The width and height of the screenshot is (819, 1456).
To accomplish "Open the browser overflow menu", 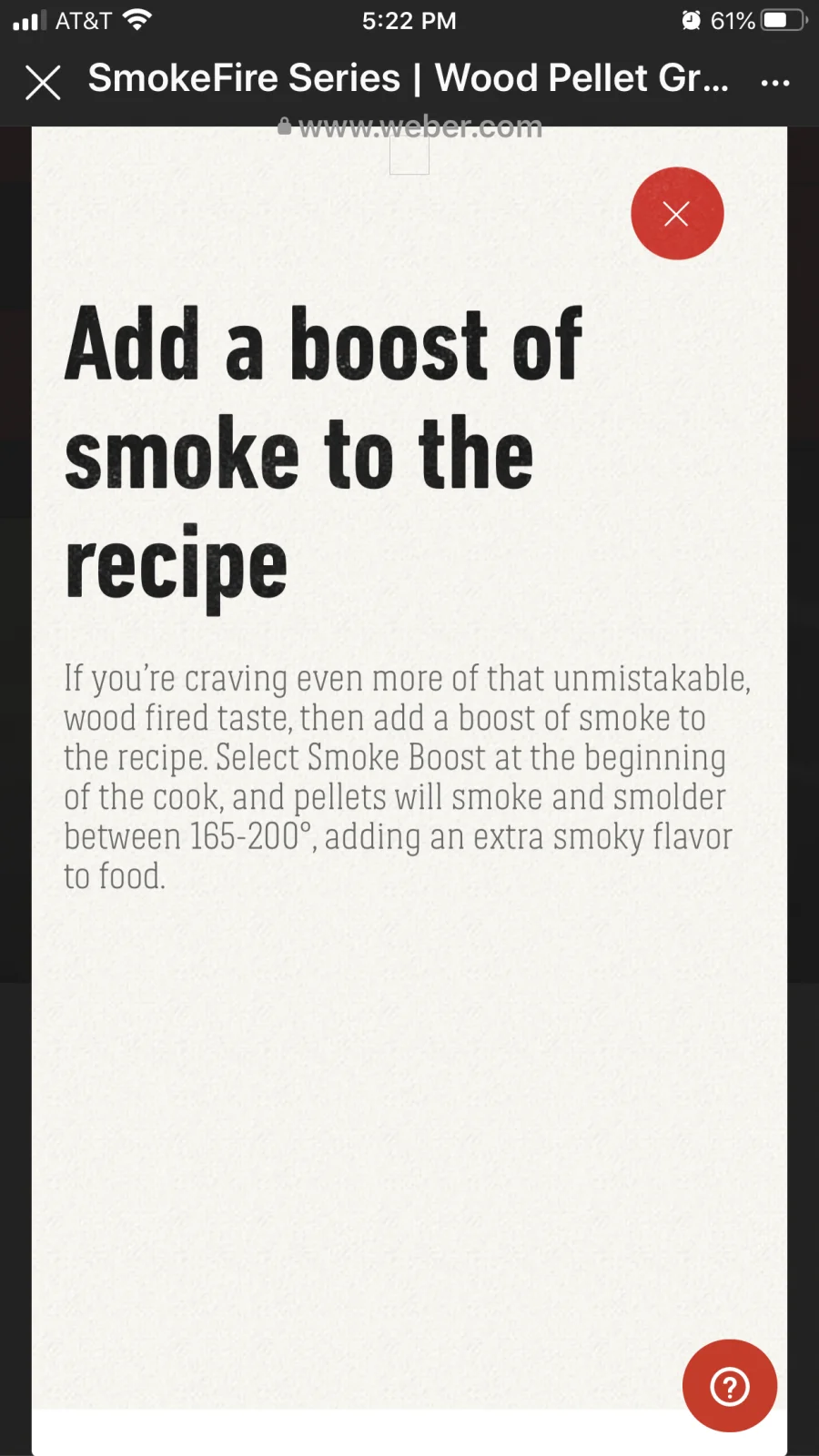I will (774, 83).
